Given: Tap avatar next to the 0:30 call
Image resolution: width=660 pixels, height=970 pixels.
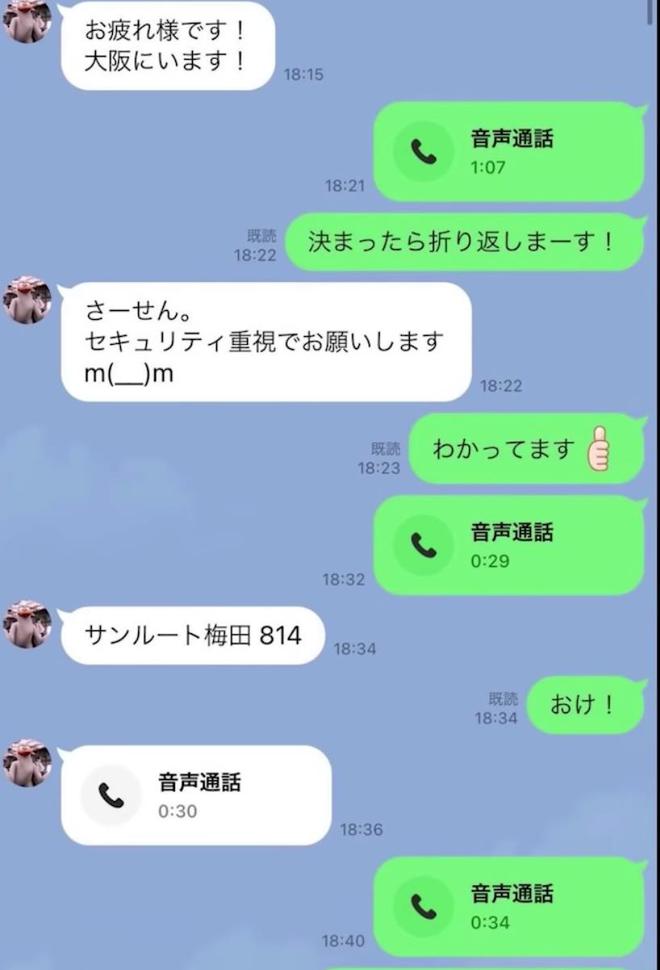Looking at the screenshot, I should click(x=27, y=764).
